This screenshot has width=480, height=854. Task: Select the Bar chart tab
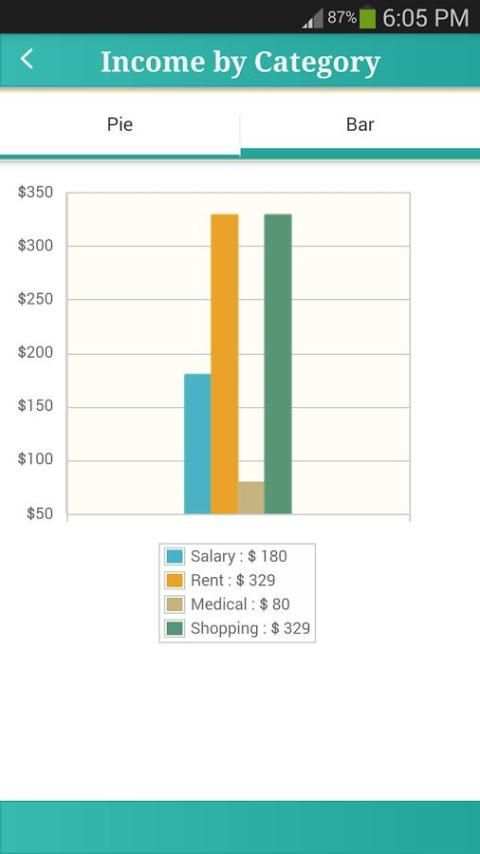click(360, 125)
